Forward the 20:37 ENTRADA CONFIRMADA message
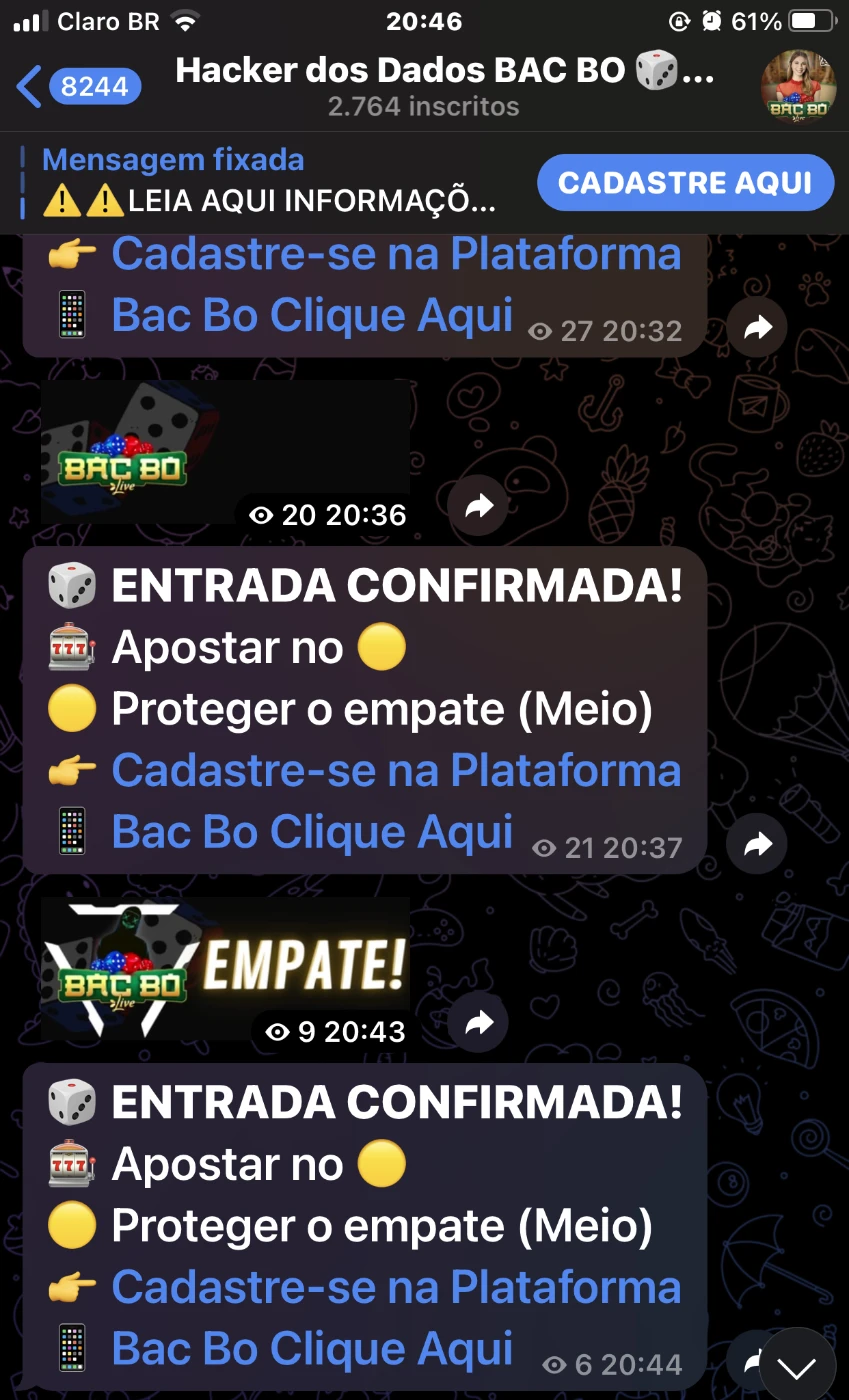 coord(757,844)
